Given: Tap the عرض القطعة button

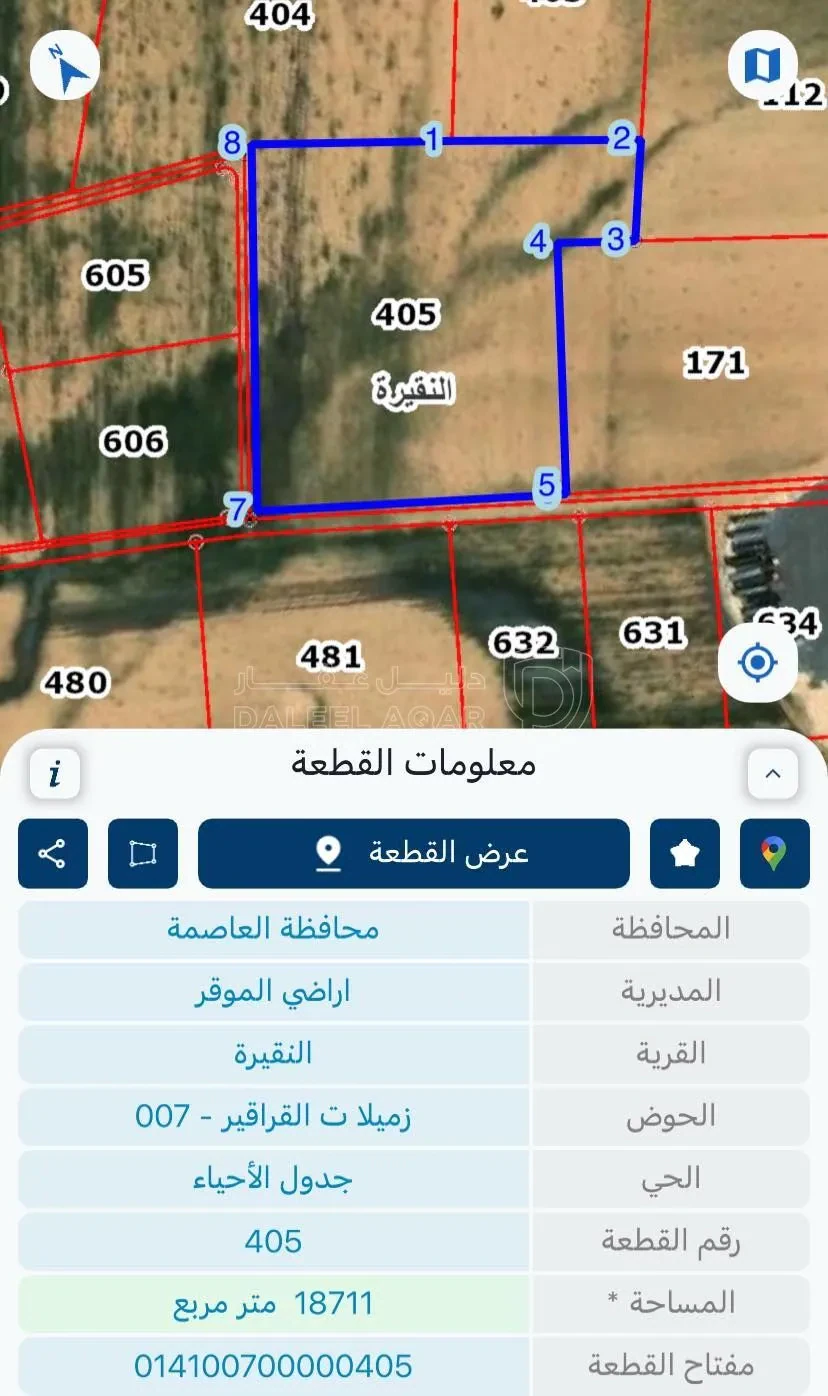Looking at the screenshot, I should tap(414, 853).
